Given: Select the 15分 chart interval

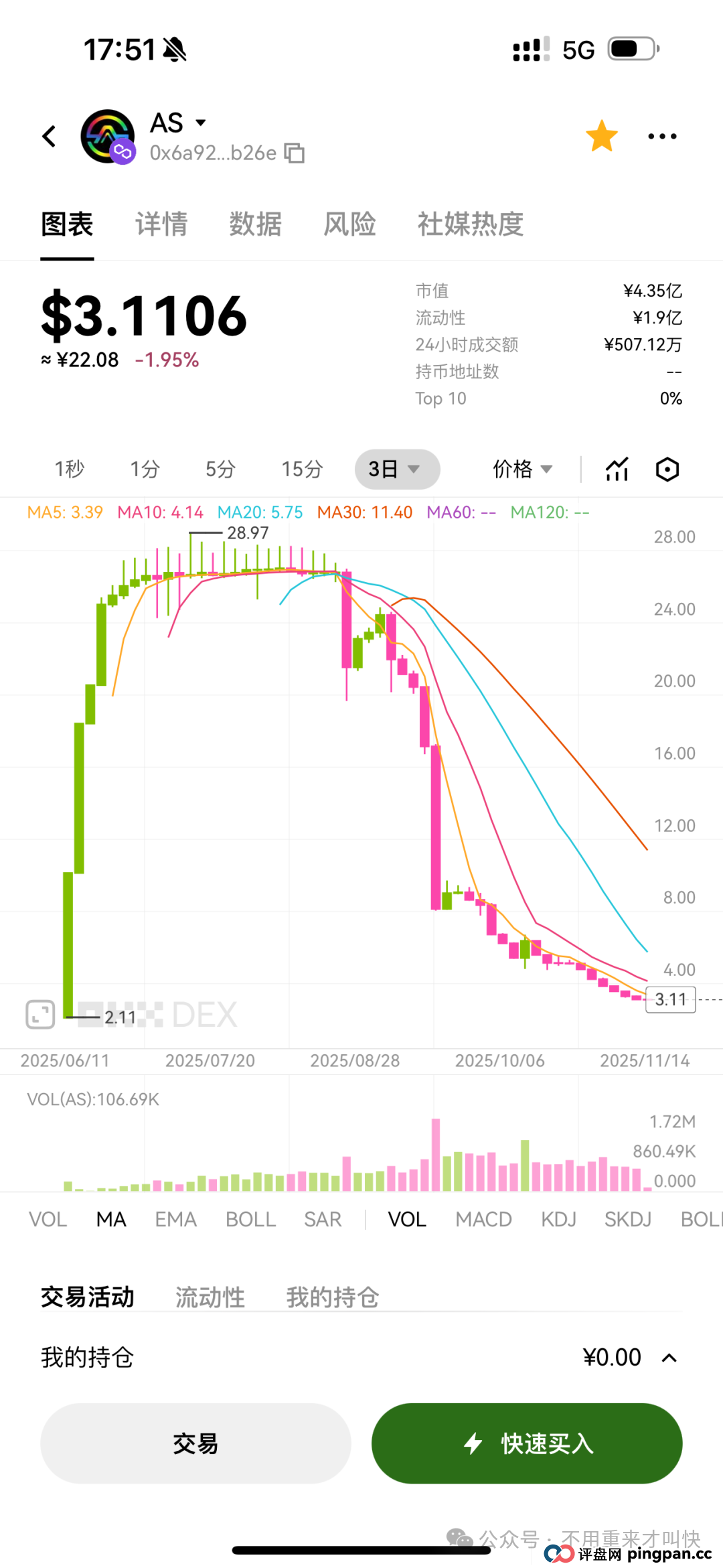Looking at the screenshot, I should click(x=302, y=469).
